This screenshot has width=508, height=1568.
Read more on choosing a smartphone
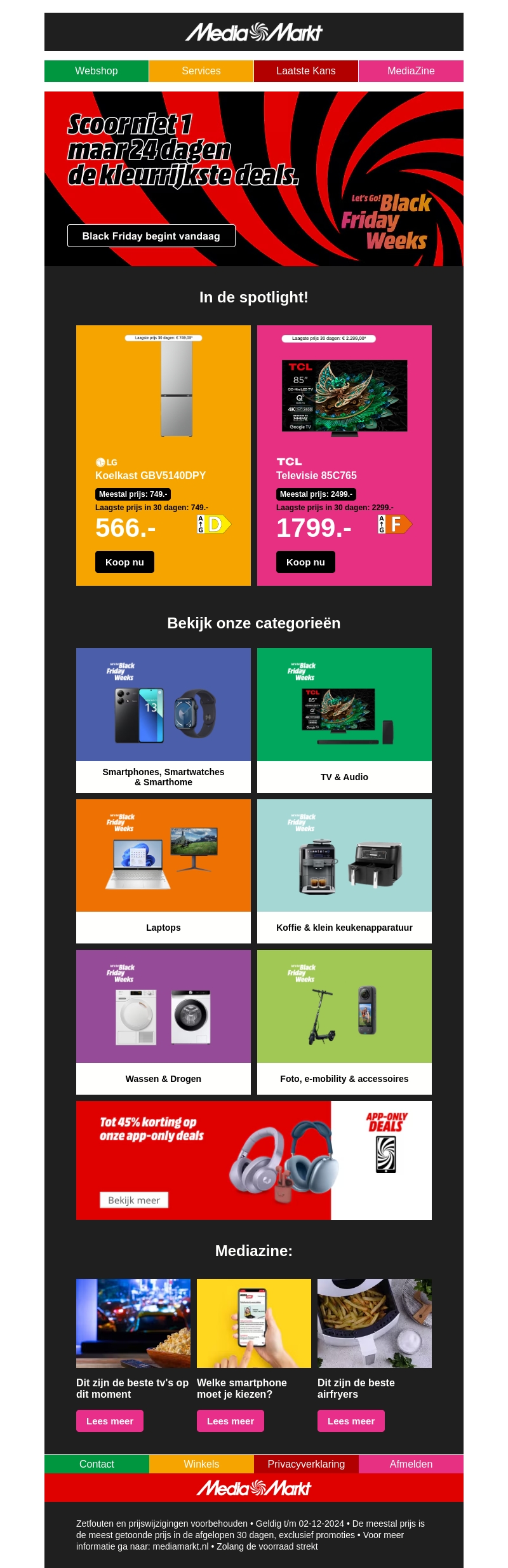(231, 1421)
